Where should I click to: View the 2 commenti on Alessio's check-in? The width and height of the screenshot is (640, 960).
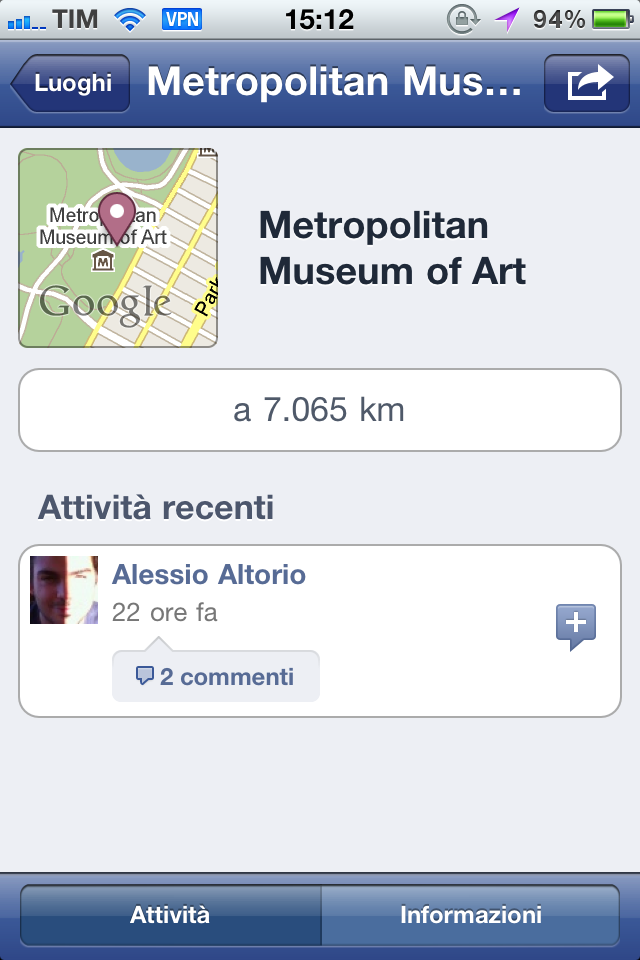216,677
